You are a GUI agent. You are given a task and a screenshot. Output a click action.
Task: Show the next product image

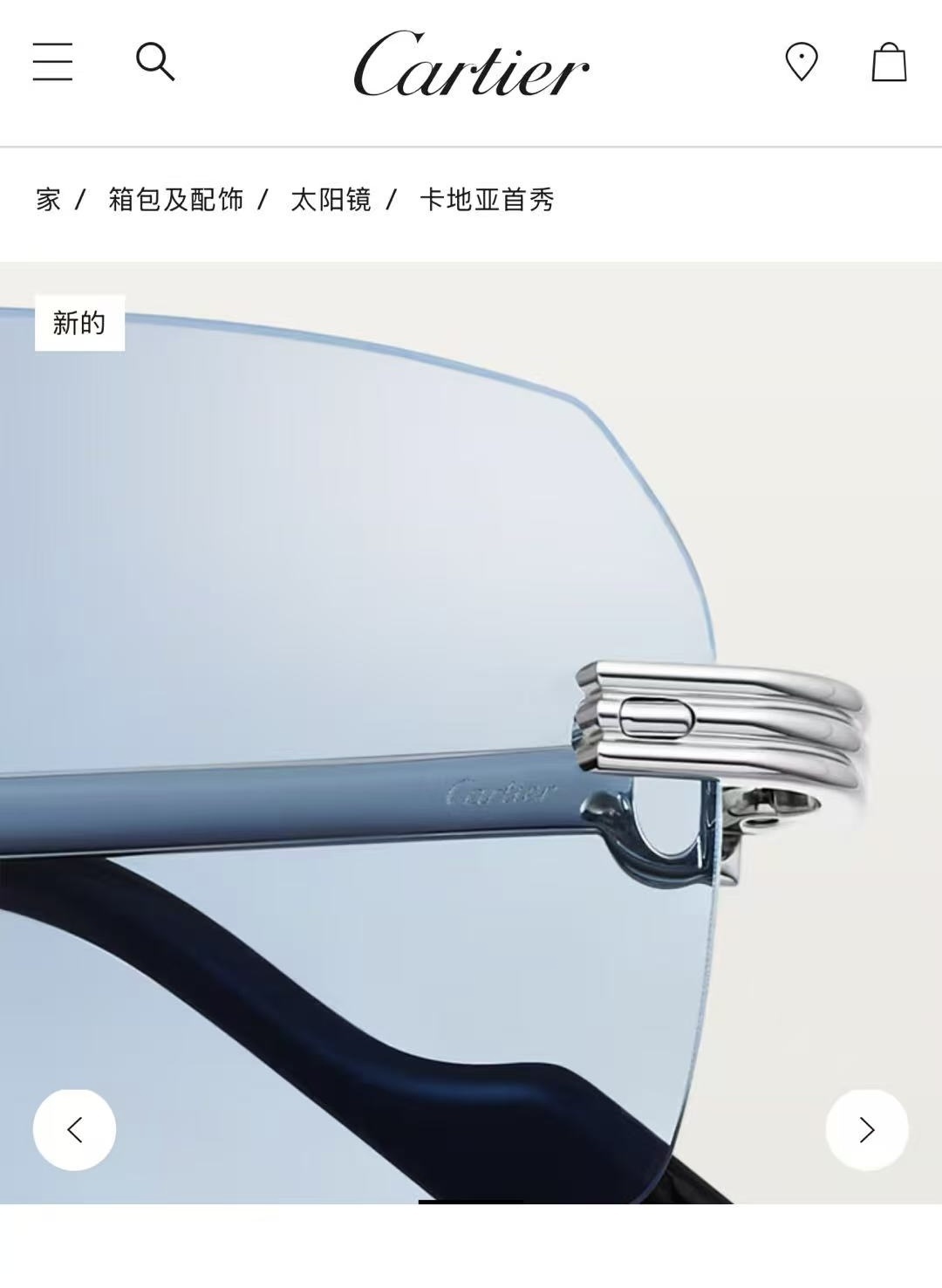tap(866, 1129)
